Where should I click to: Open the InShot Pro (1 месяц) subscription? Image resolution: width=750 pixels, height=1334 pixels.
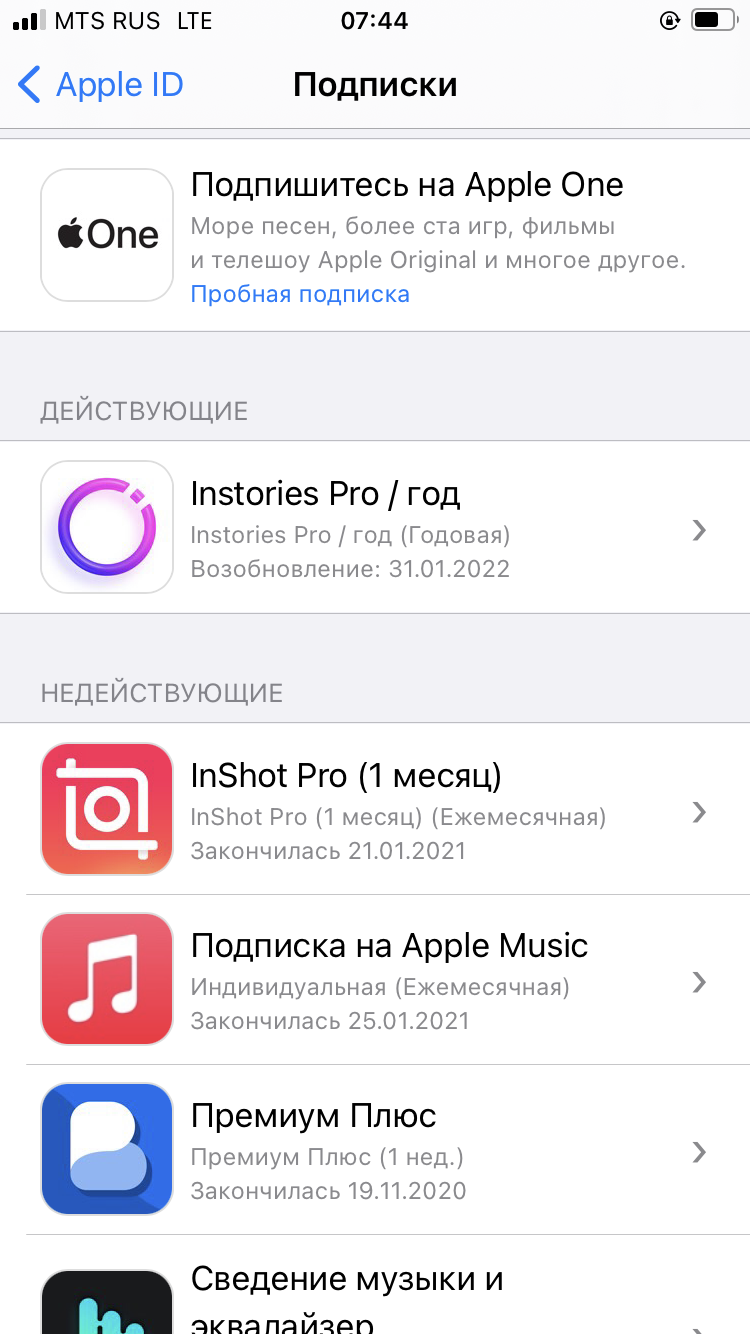375,810
